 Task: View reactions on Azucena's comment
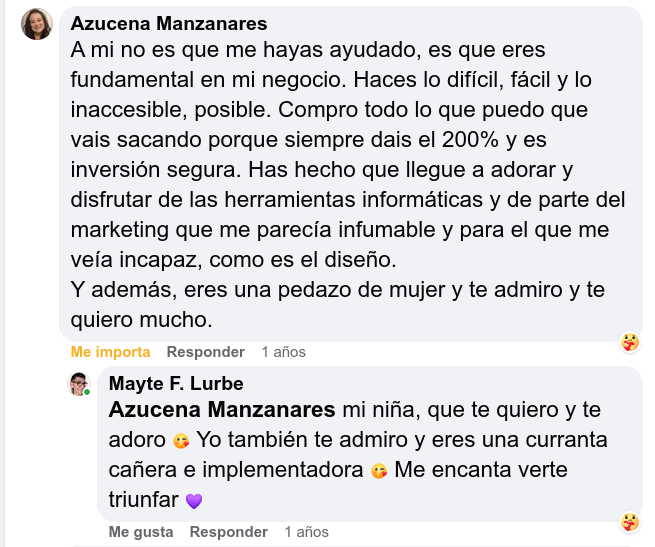coord(630,343)
